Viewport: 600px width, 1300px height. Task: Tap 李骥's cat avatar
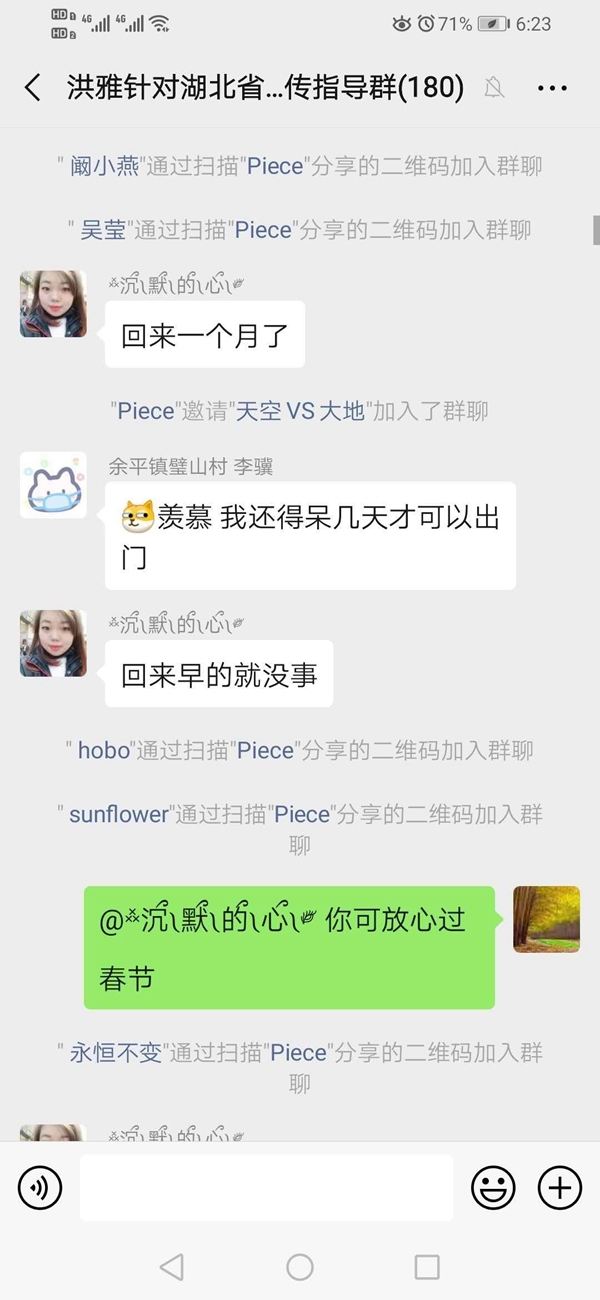(53, 485)
